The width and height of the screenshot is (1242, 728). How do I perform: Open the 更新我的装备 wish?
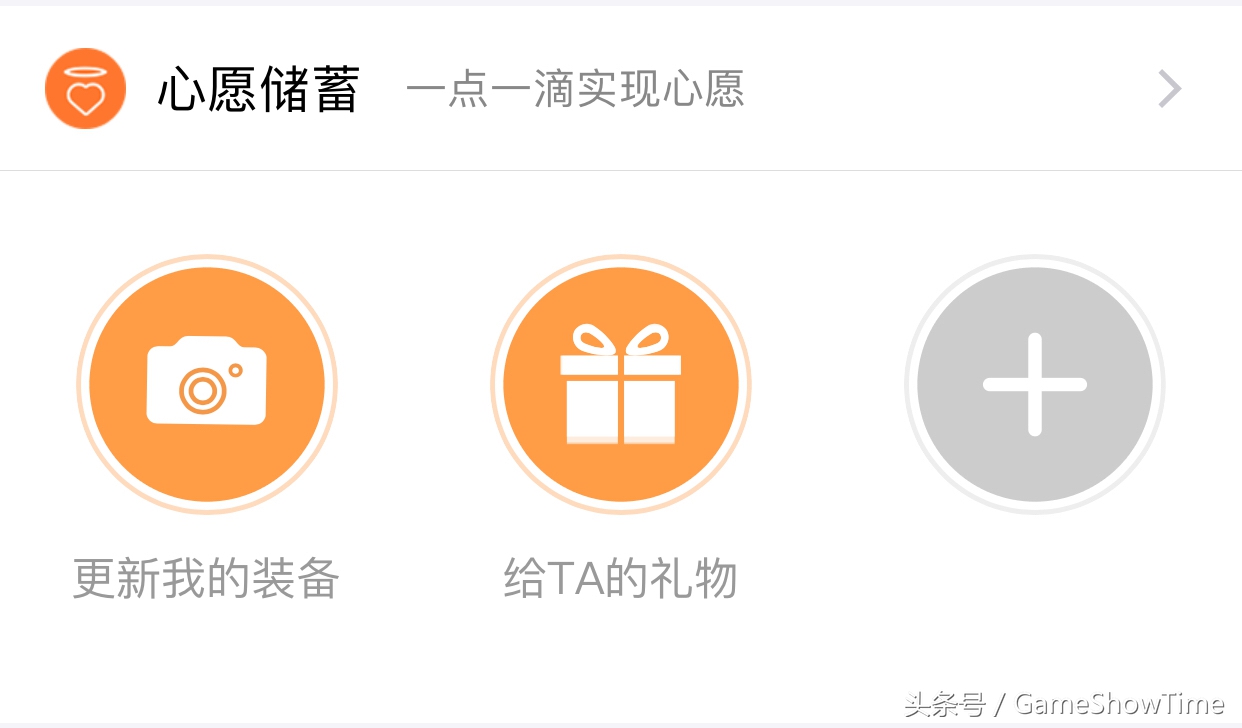point(207,385)
